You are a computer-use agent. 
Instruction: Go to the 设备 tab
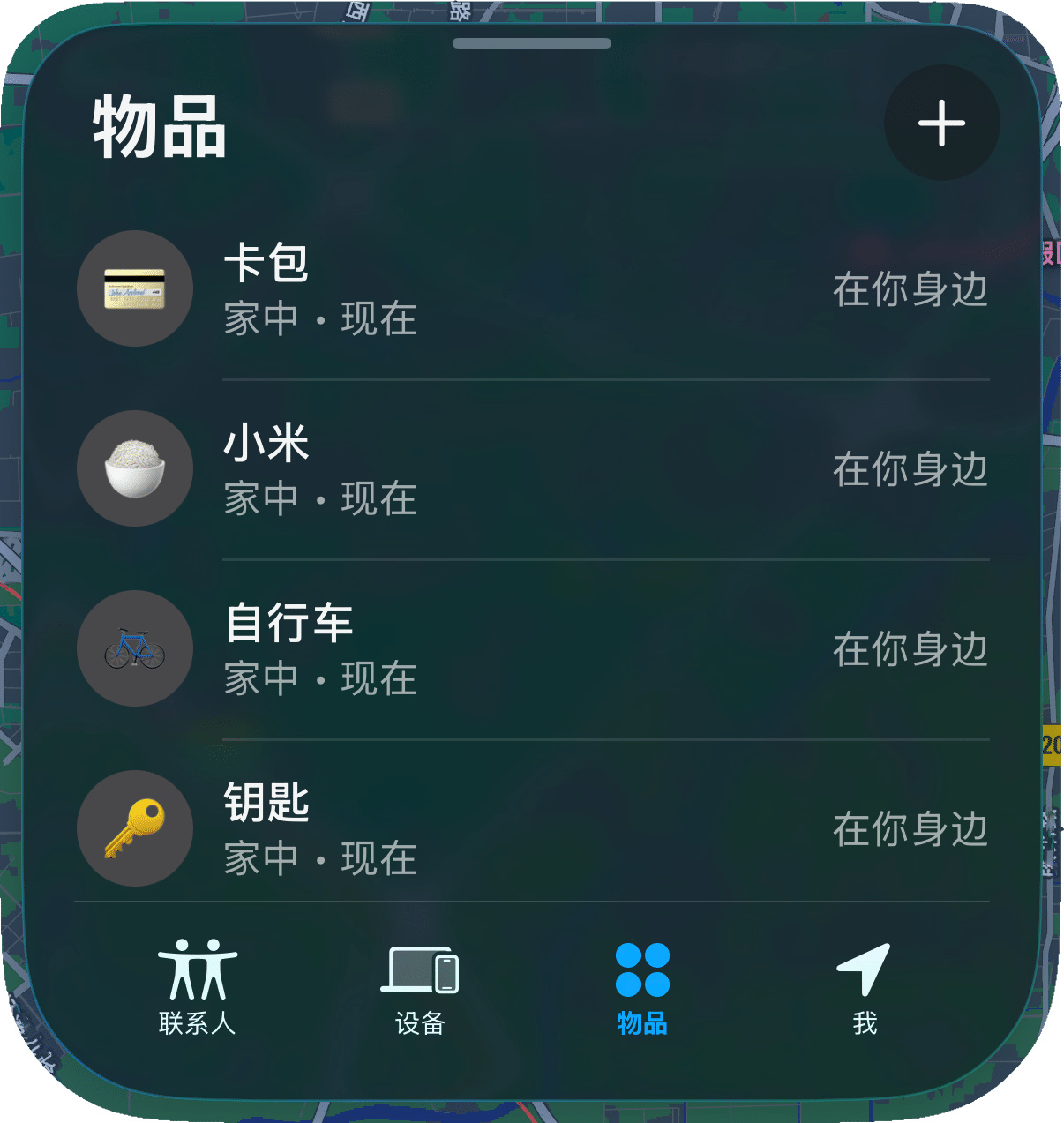coord(420,988)
